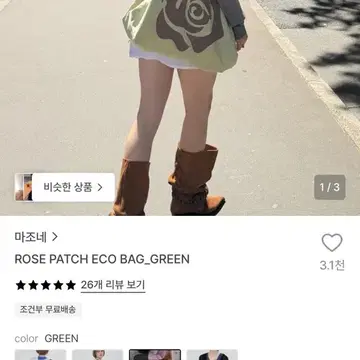View the 26개 리뷰 보기 link
This screenshot has width=360, height=360.
113,285
